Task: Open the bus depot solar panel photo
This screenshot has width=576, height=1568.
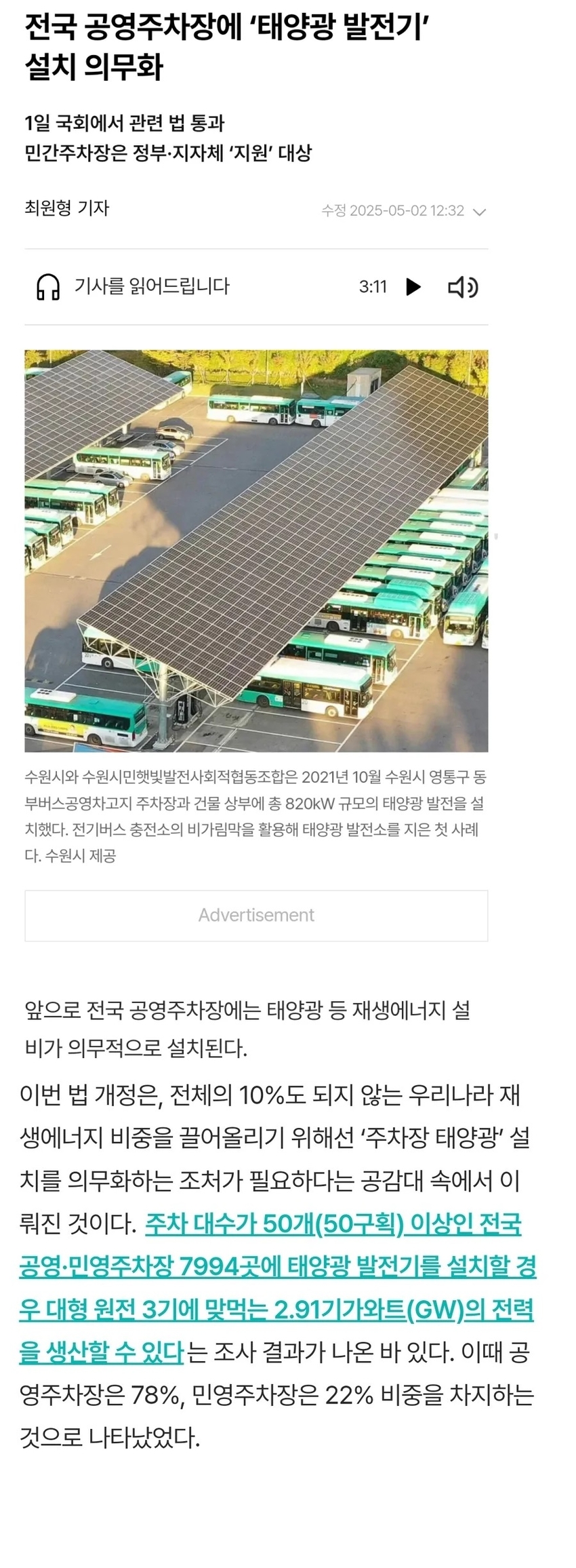Action: [x=256, y=551]
